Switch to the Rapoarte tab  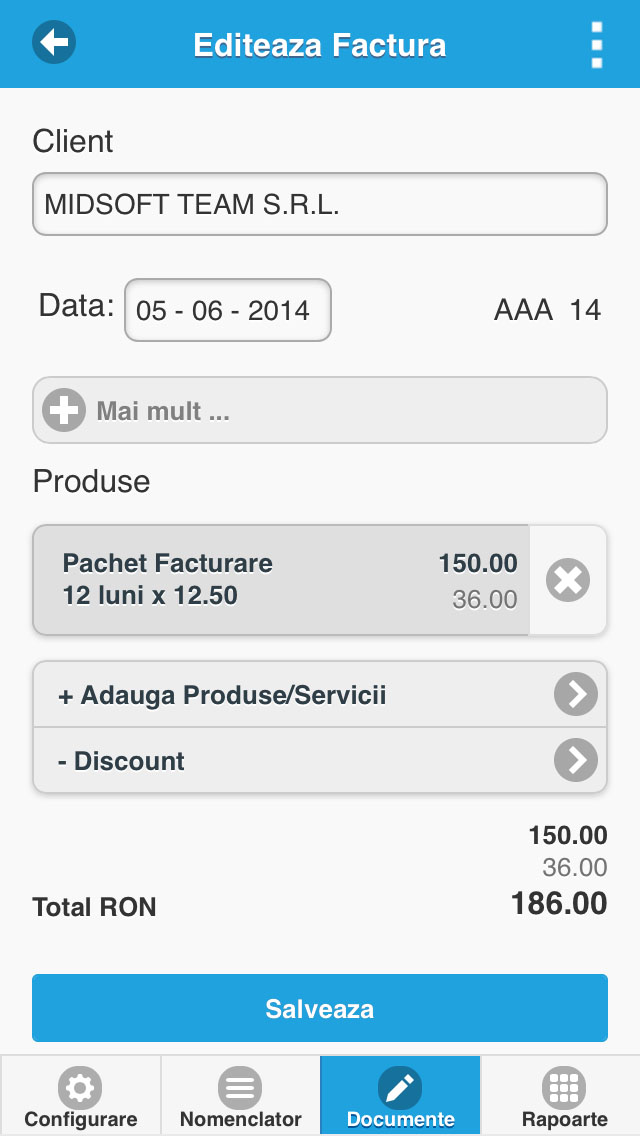[x=561, y=1095]
